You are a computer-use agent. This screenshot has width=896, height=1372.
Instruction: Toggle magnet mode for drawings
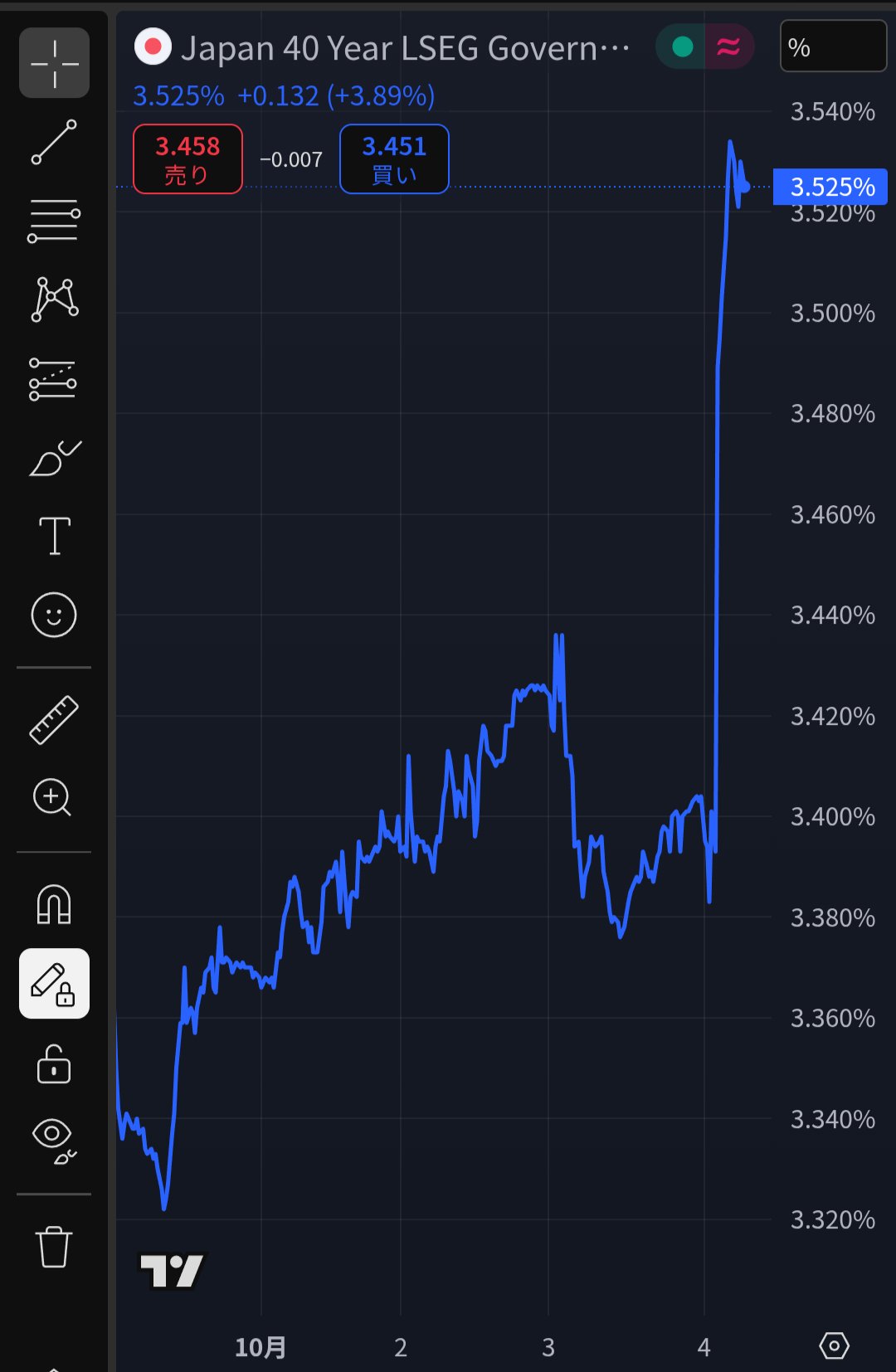(54, 903)
